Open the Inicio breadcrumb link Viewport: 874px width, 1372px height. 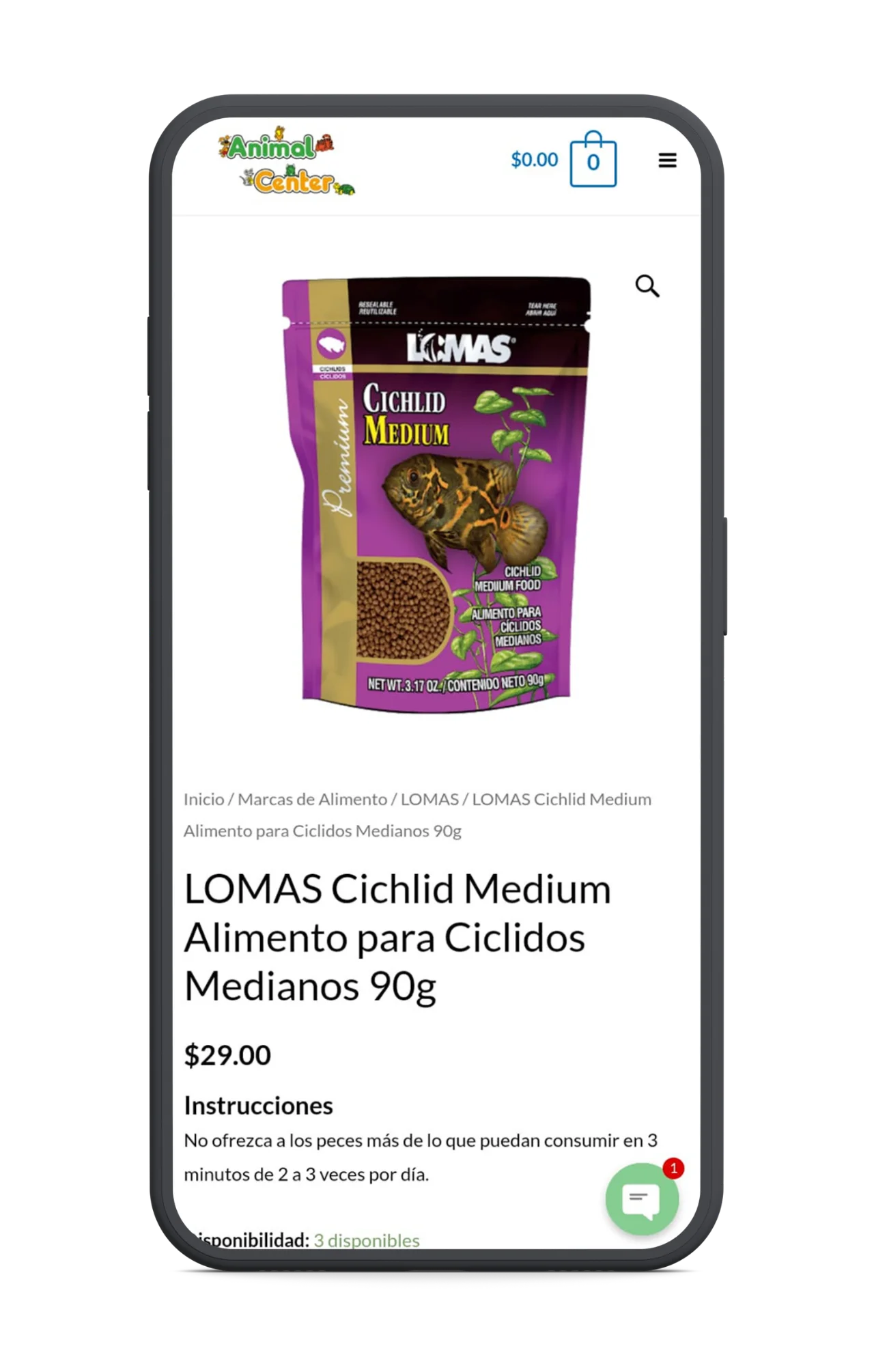click(203, 799)
